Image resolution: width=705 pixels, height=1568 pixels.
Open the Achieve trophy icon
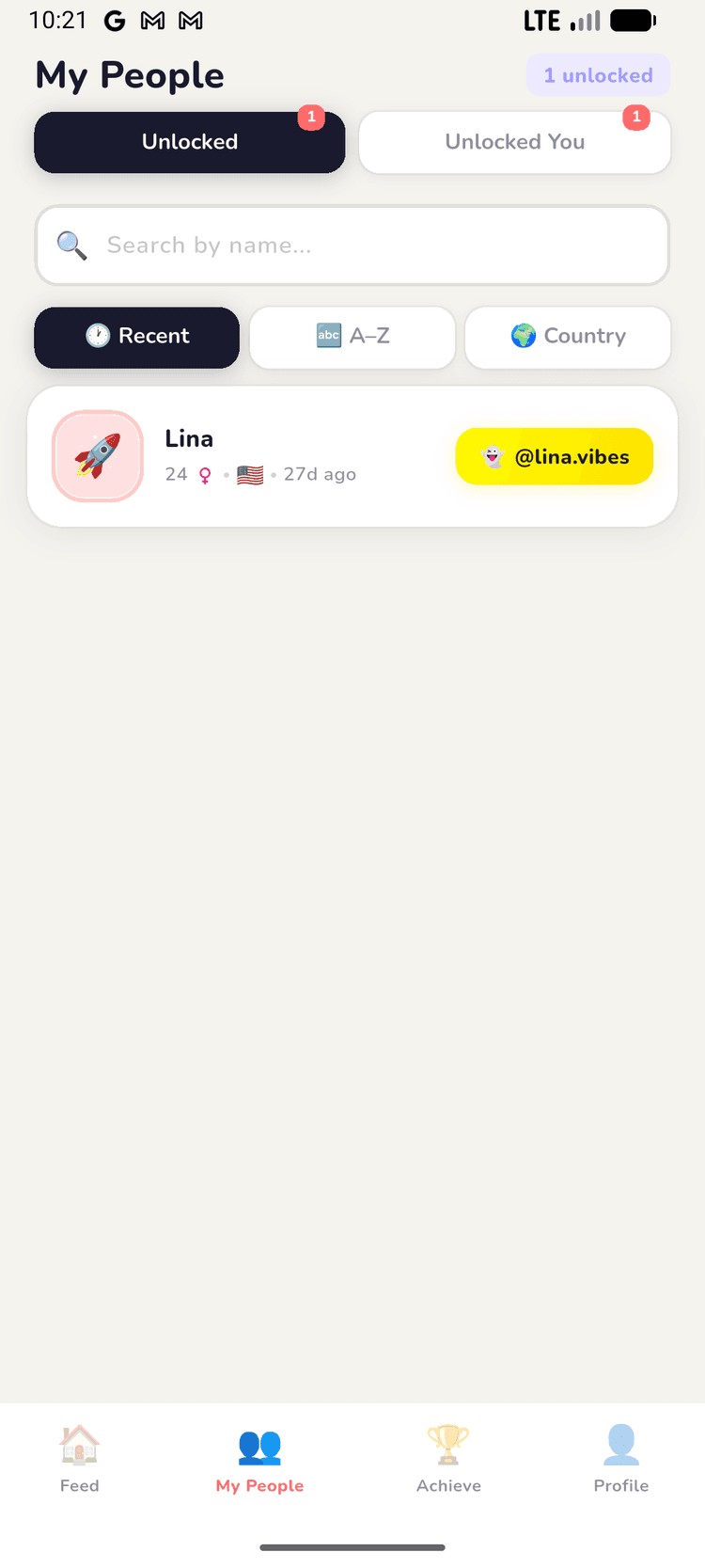[x=448, y=1444]
